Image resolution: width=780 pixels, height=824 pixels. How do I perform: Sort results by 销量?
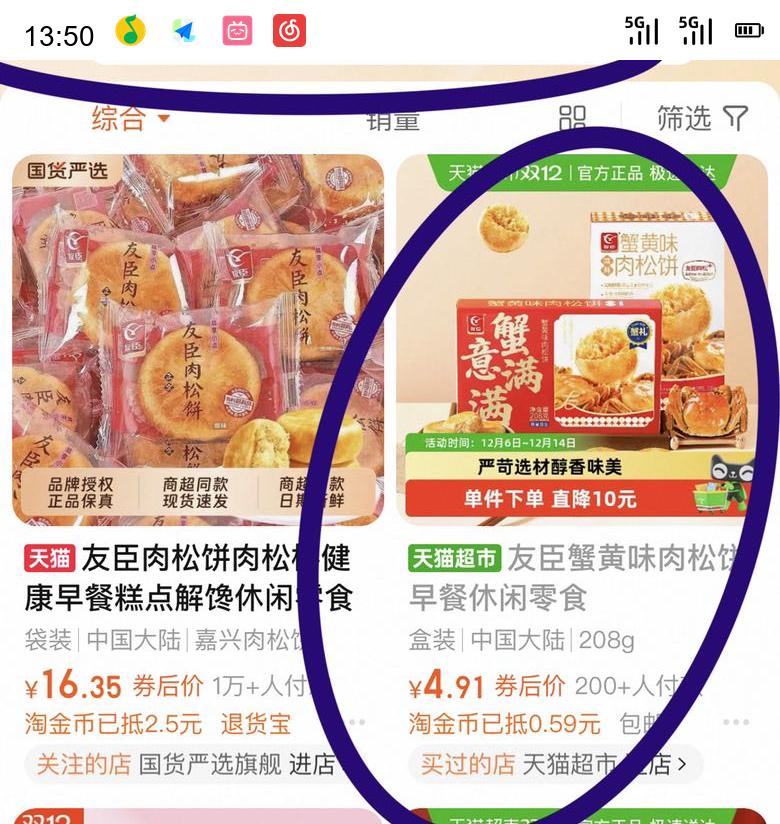pos(392,120)
